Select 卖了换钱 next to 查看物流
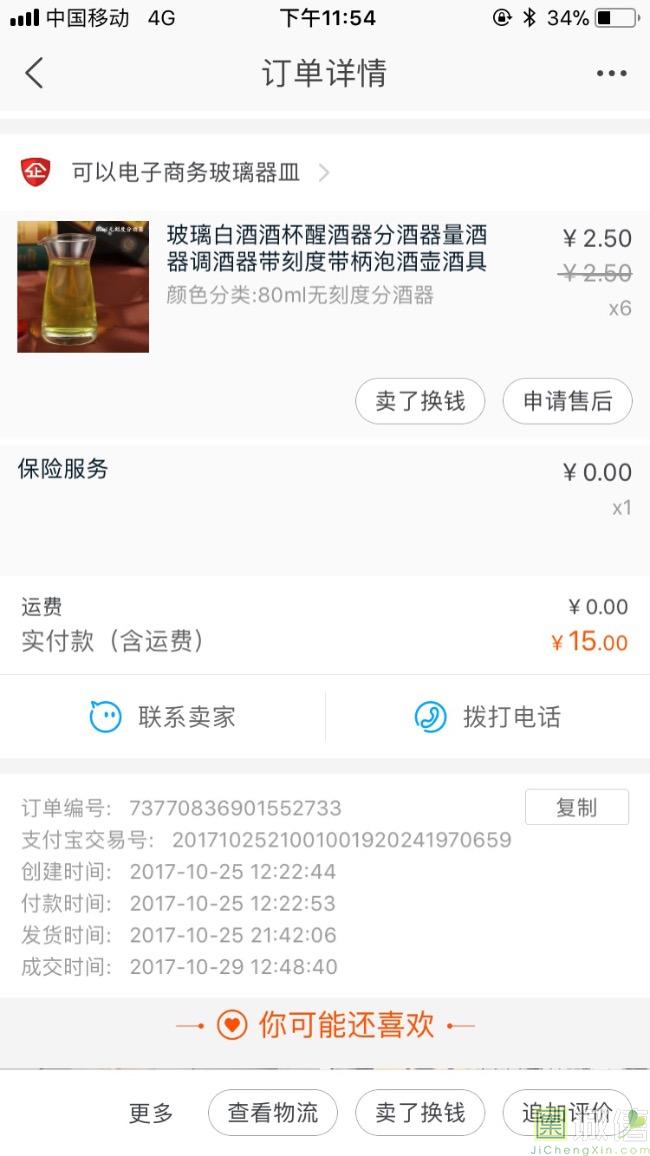Screen dimensions: 650x1156 pyautogui.click(x=420, y=1113)
